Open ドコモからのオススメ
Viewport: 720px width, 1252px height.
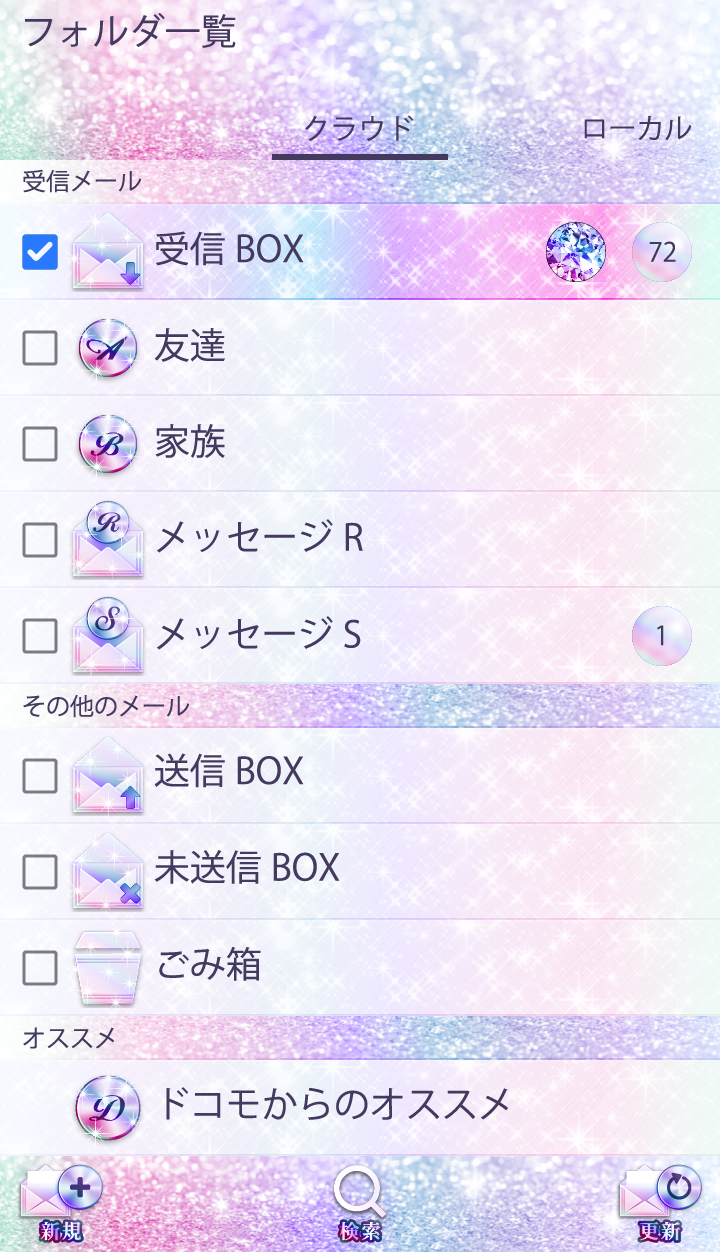(x=334, y=1105)
